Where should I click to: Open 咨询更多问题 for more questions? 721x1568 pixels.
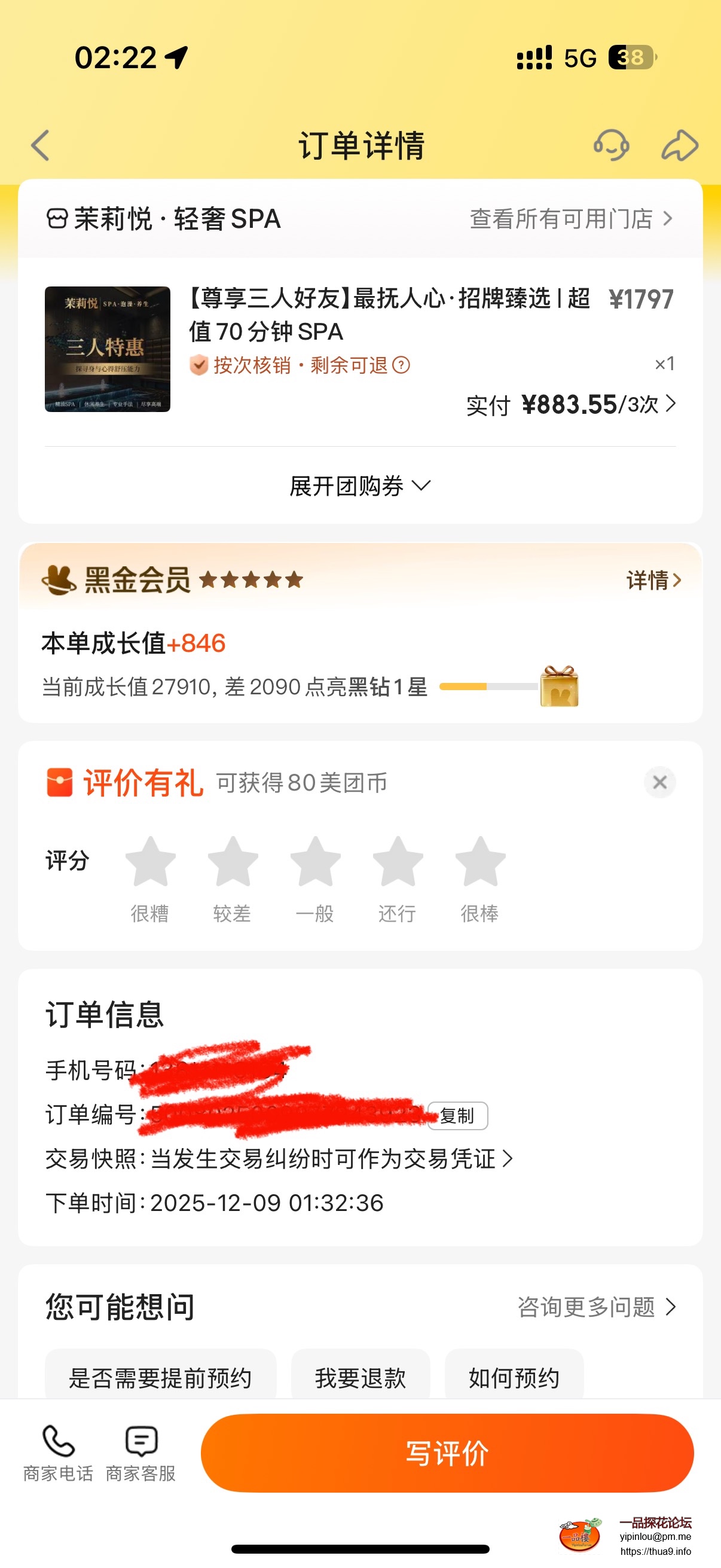[x=596, y=1307]
